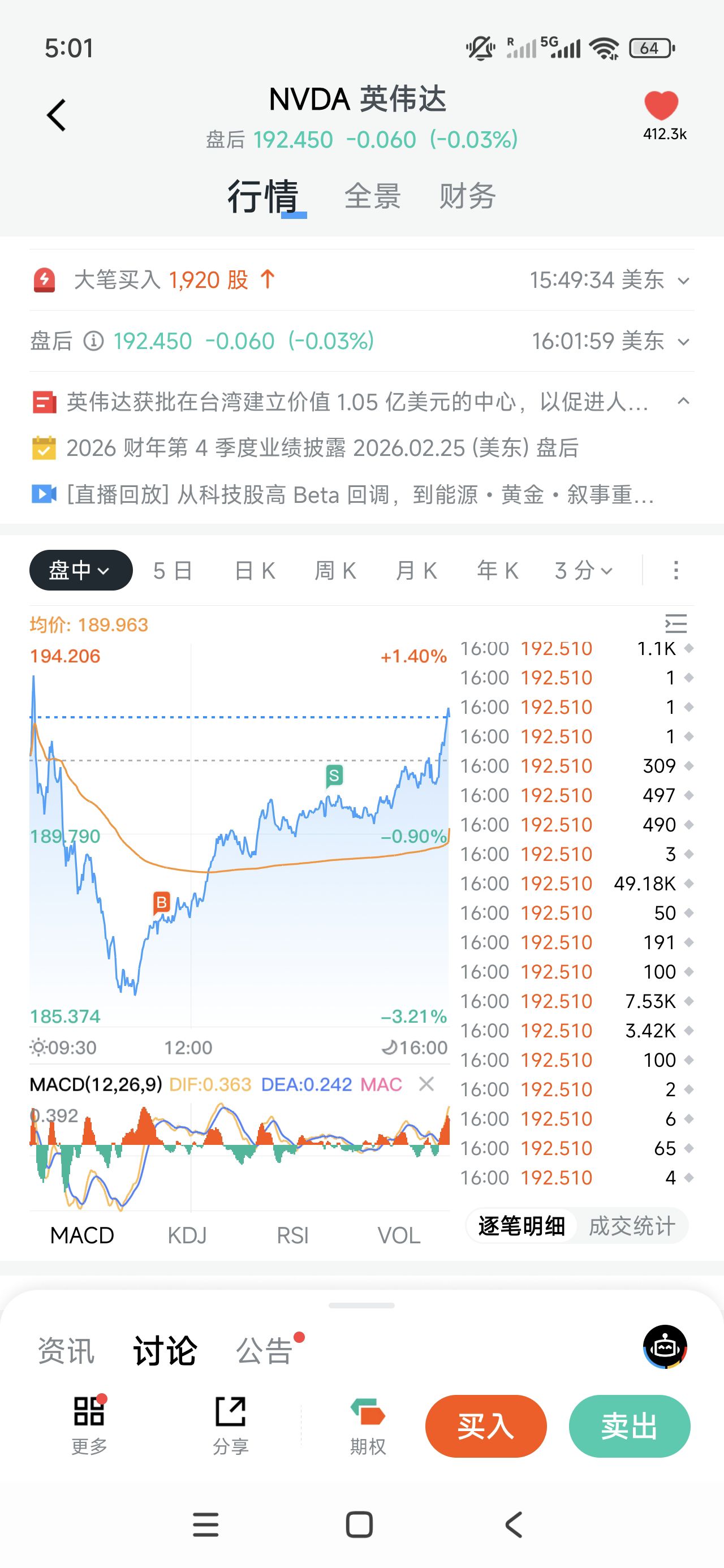
Task: Open 期权 options trading
Action: tap(368, 1425)
